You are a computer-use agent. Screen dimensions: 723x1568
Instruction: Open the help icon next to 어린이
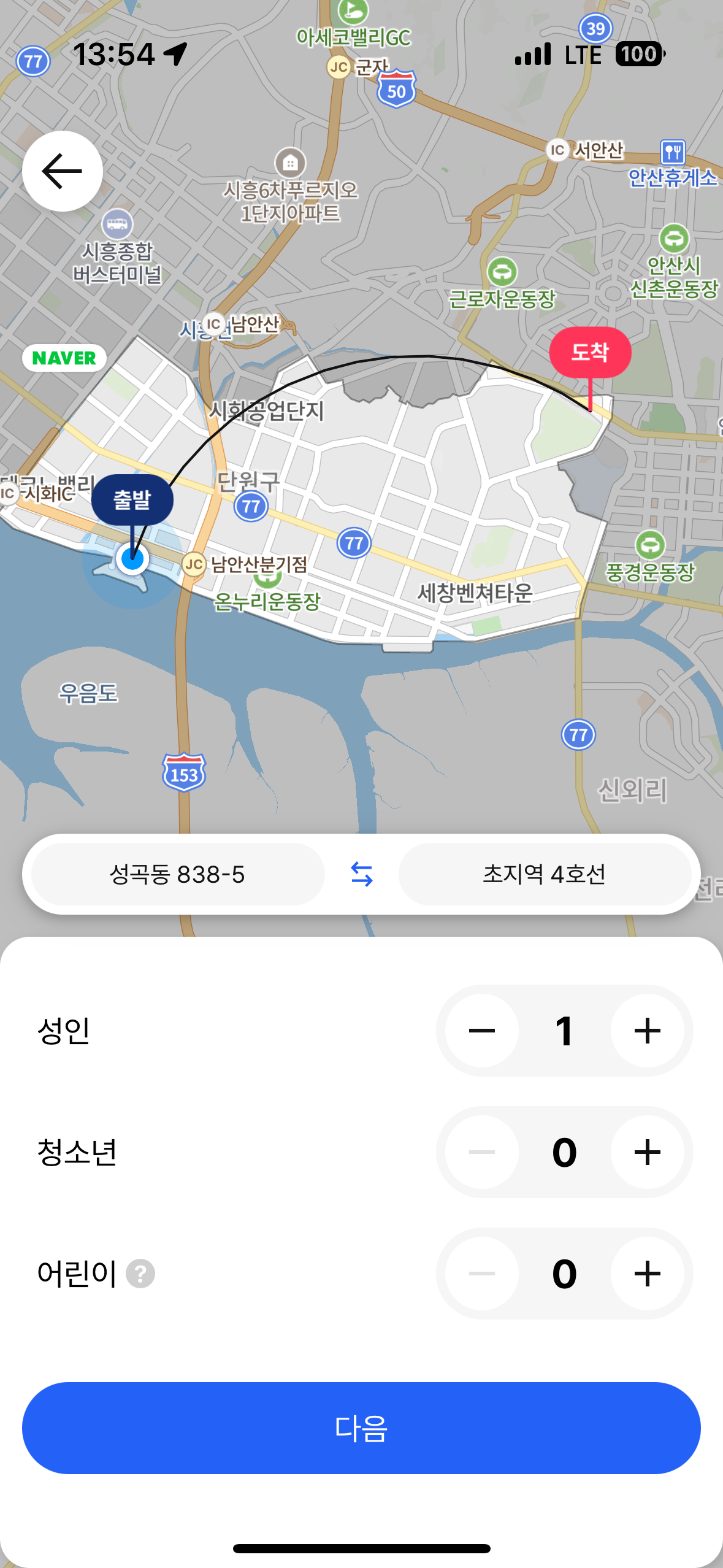click(140, 1274)
